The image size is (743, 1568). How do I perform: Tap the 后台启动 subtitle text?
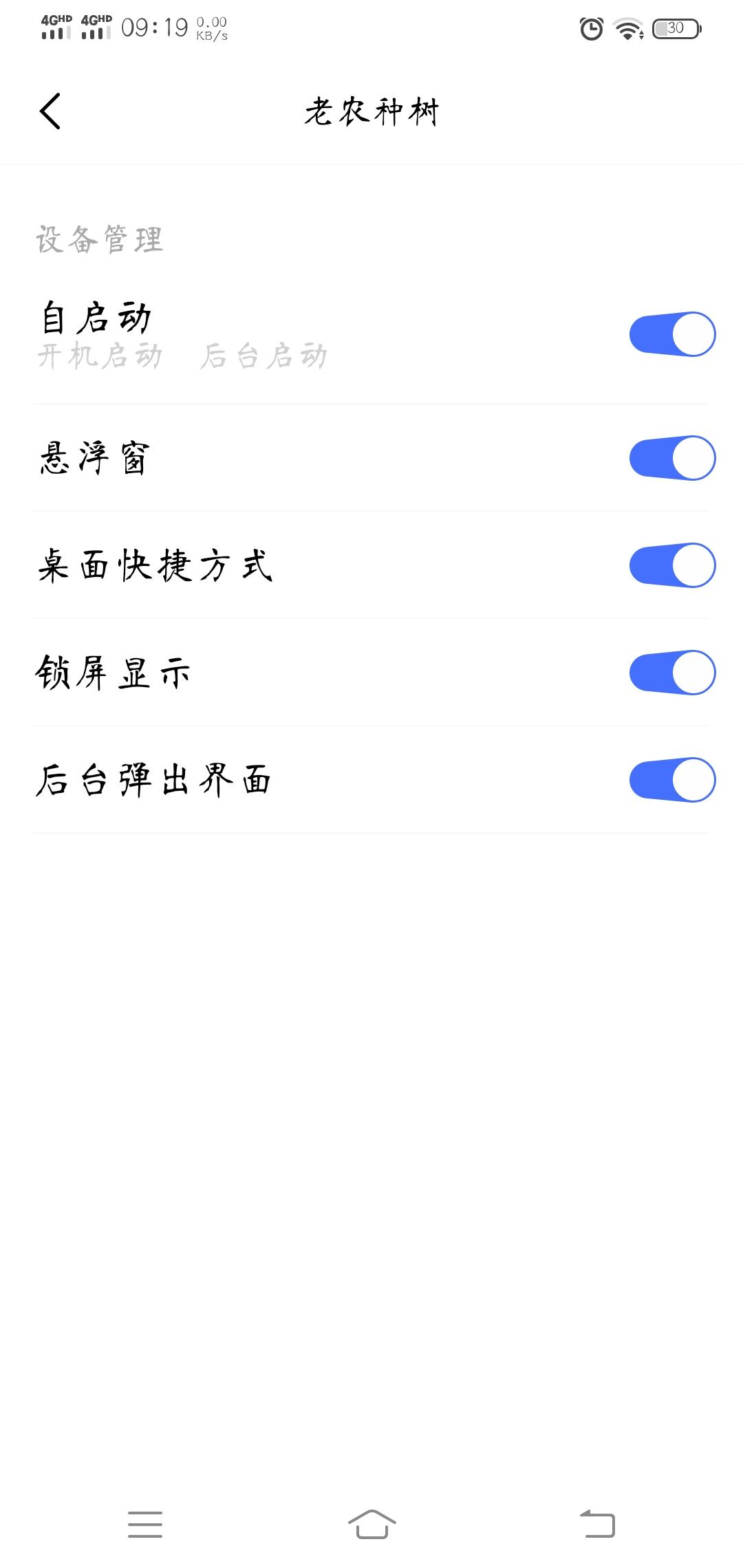[x=265, y=356]
